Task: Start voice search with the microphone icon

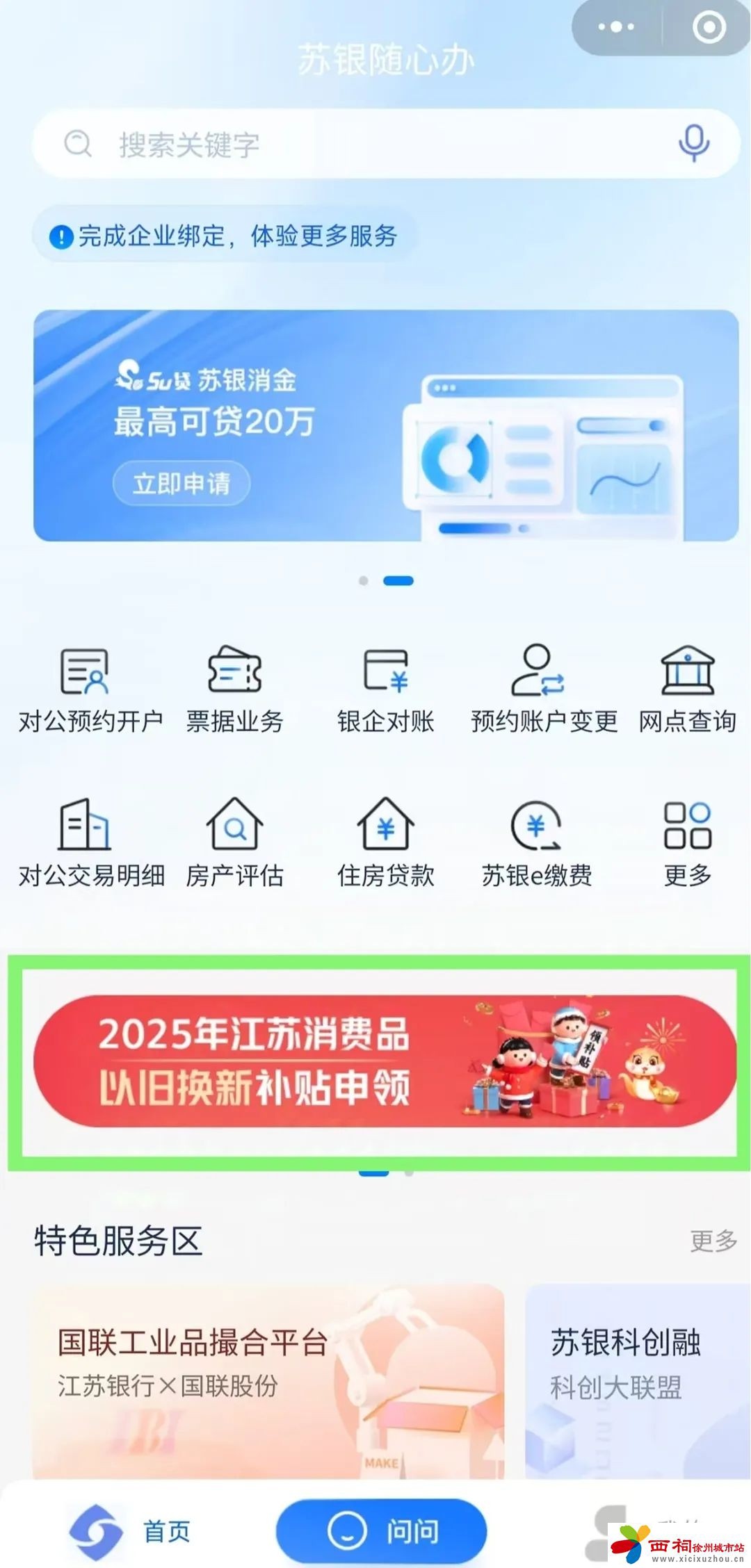Action: pyautogui.click(x=693, y=143)
